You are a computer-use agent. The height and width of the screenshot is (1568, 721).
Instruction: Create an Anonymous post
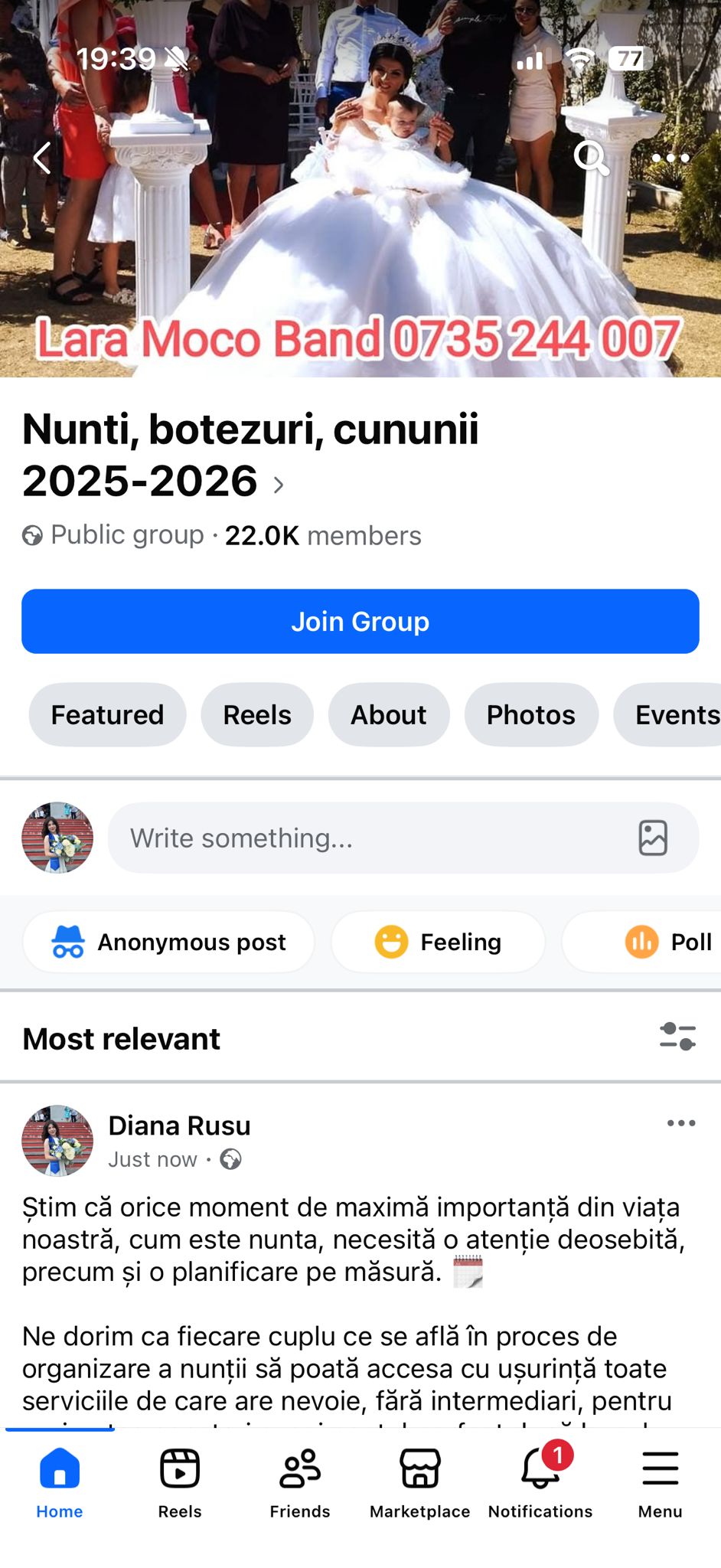coord(169,942)
